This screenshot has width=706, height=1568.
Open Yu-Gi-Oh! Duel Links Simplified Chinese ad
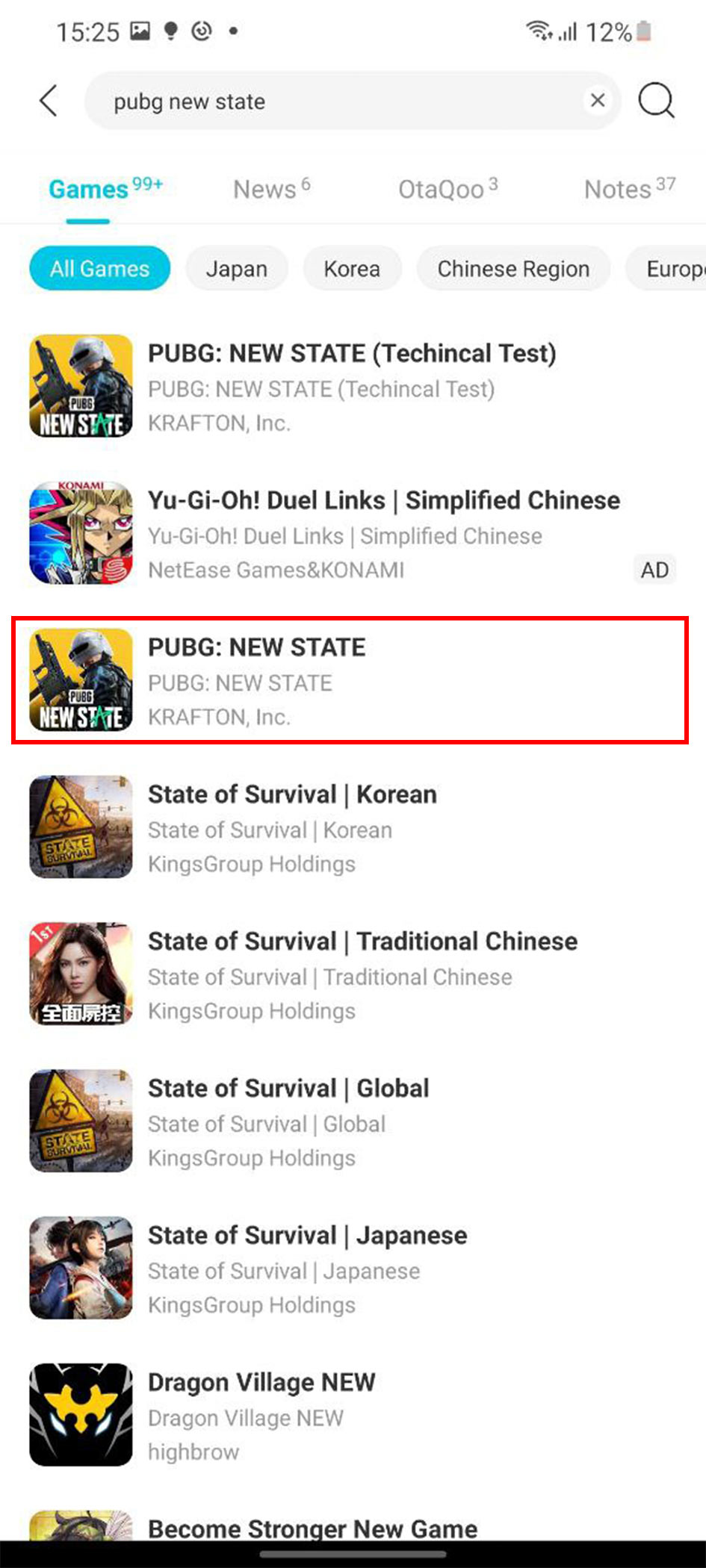pyautogui.click(x=351, y=533)
